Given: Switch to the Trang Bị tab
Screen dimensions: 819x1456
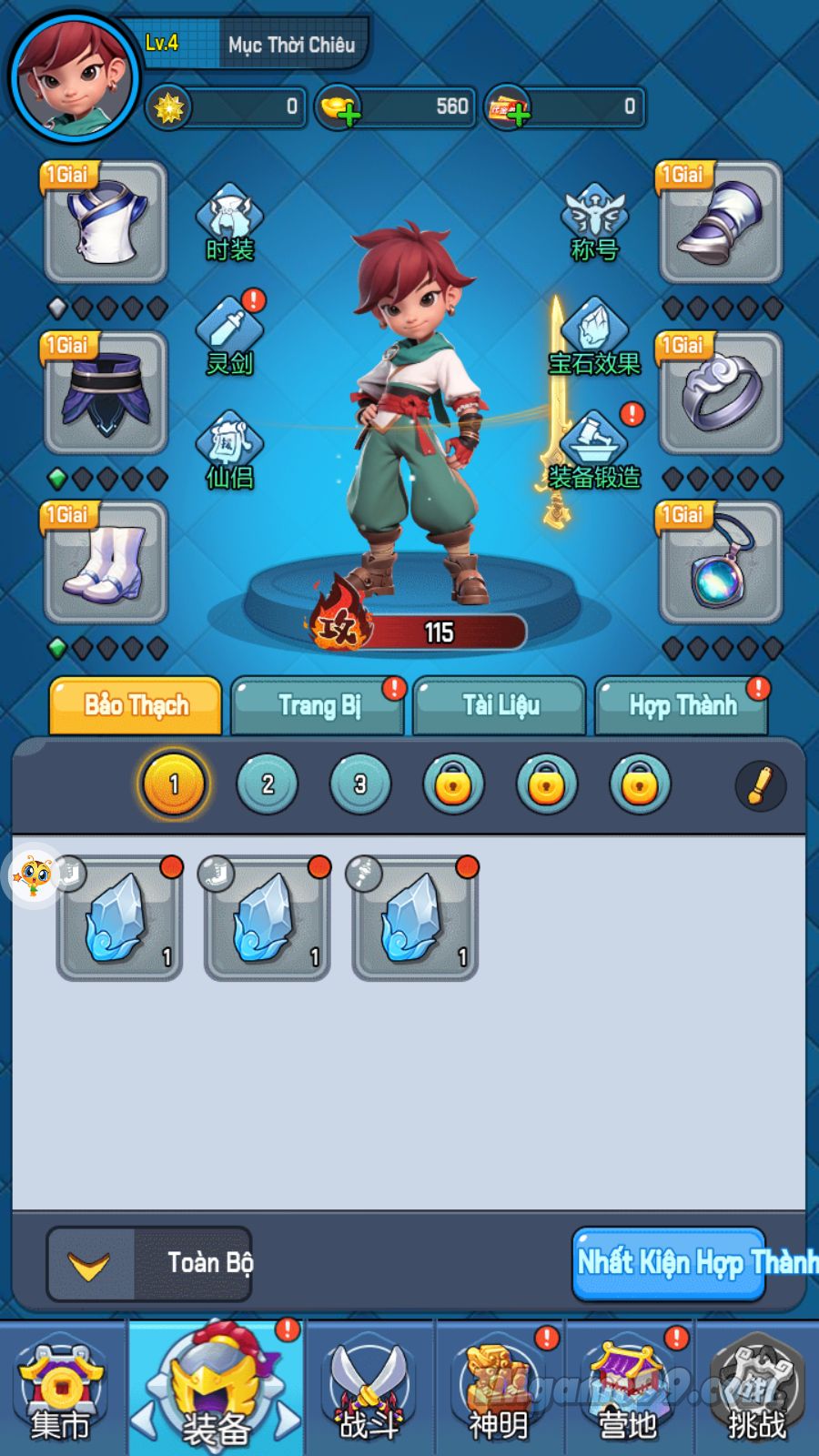Looking at the screenshot, I should (x=318, y=706).
